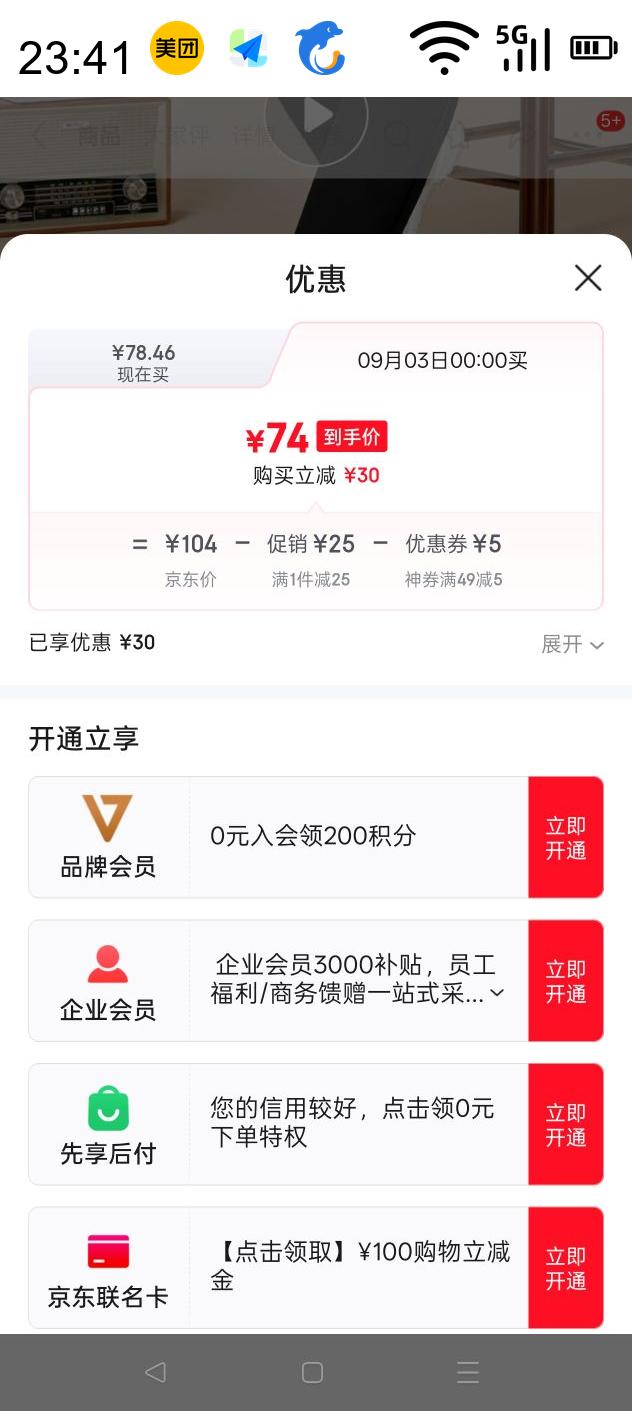The height and width of the screenshot is (1411, 632).
Task: Select the 09月03日00:00买 tab
Action: (x=442, y=361)
